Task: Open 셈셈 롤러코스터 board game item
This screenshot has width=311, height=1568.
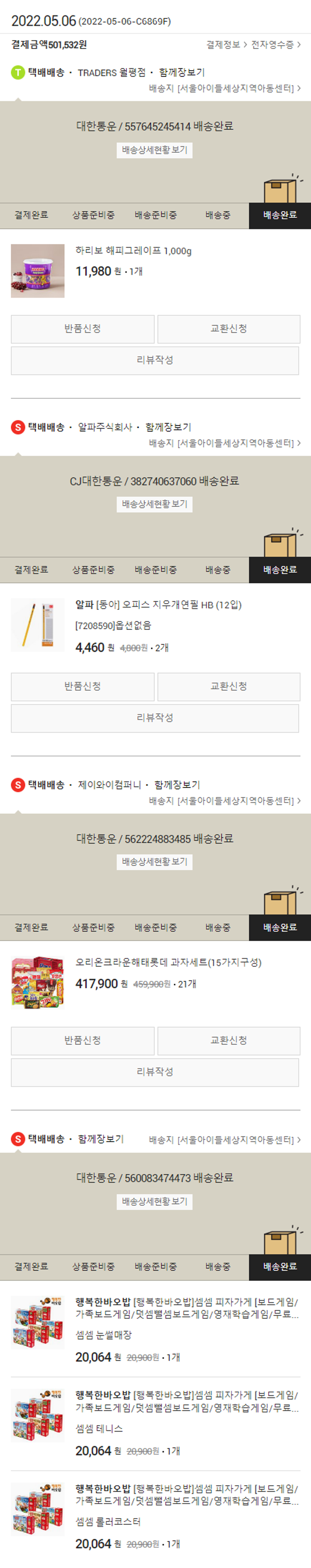Action: click(186, 1495)
